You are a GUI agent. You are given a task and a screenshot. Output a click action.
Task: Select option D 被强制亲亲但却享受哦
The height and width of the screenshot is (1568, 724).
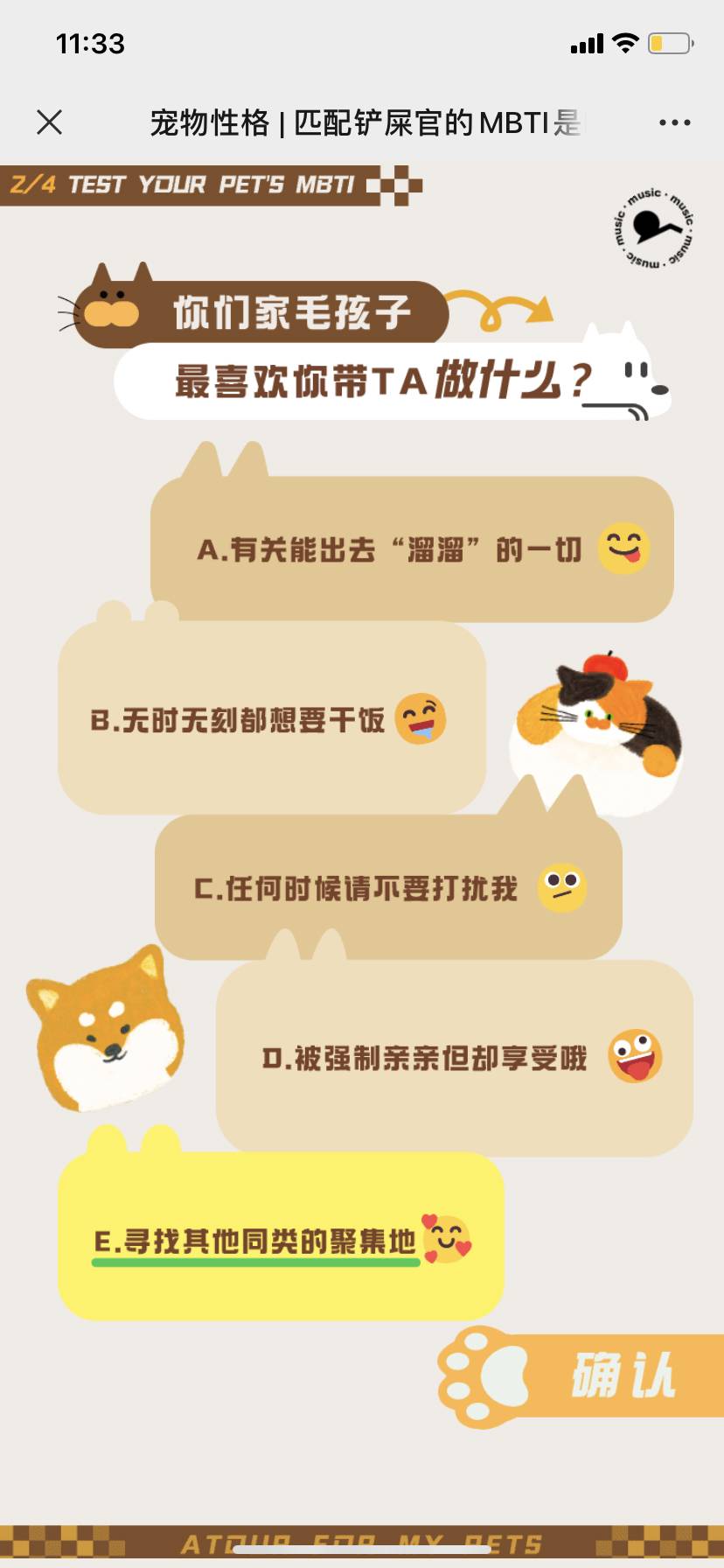point(455,1058)
